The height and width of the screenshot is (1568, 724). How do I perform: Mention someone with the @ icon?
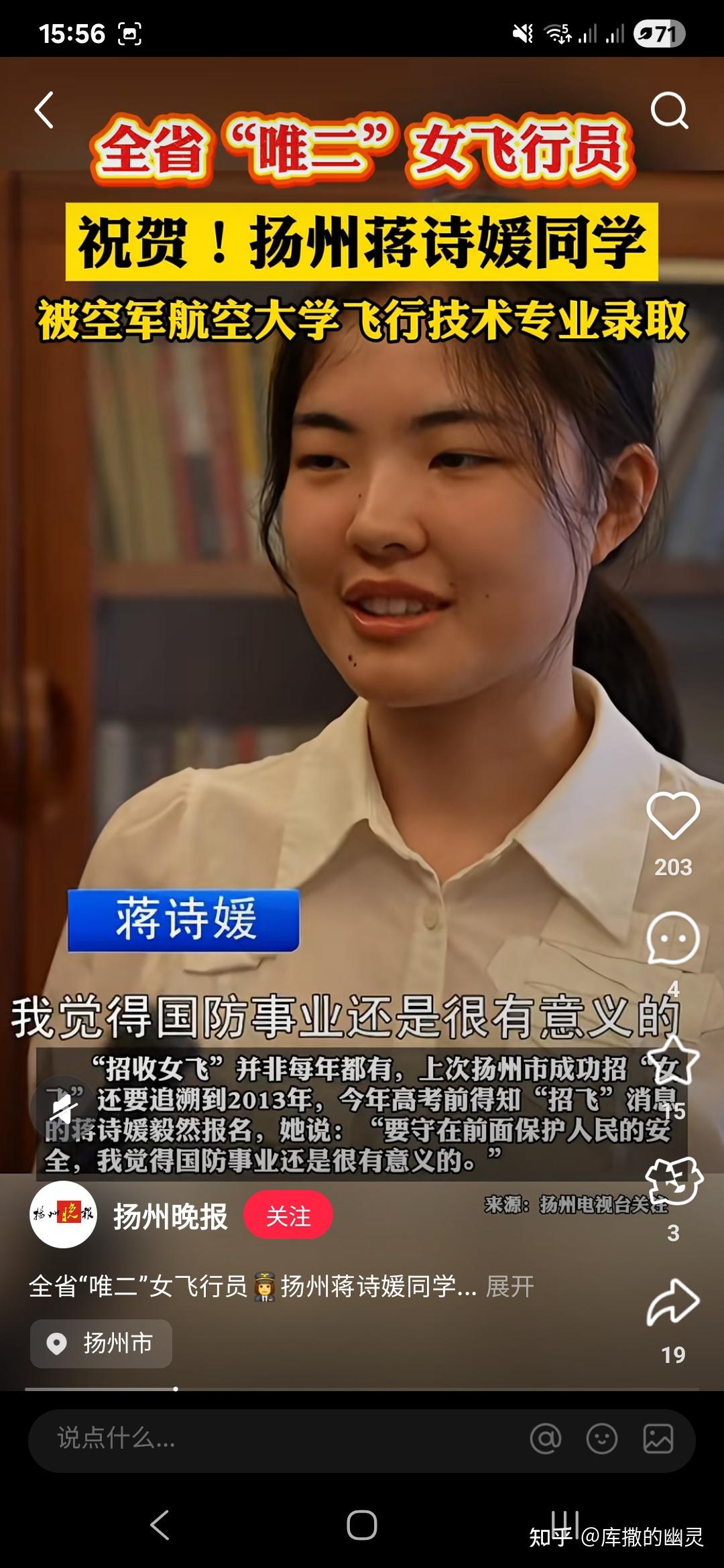click(x=546, y=1439)
